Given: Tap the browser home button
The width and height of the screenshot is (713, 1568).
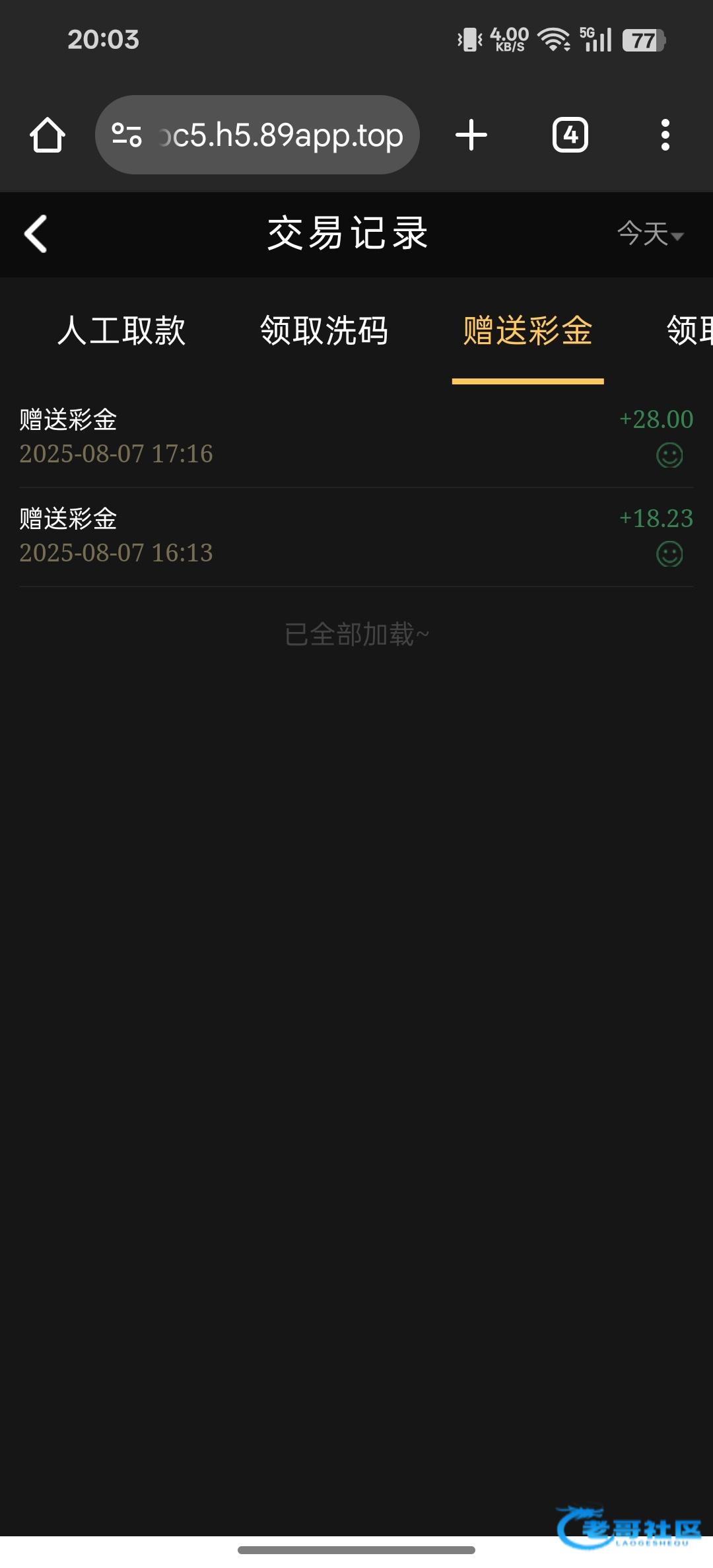Looking at the screenshot, I should tap(47, 135).
